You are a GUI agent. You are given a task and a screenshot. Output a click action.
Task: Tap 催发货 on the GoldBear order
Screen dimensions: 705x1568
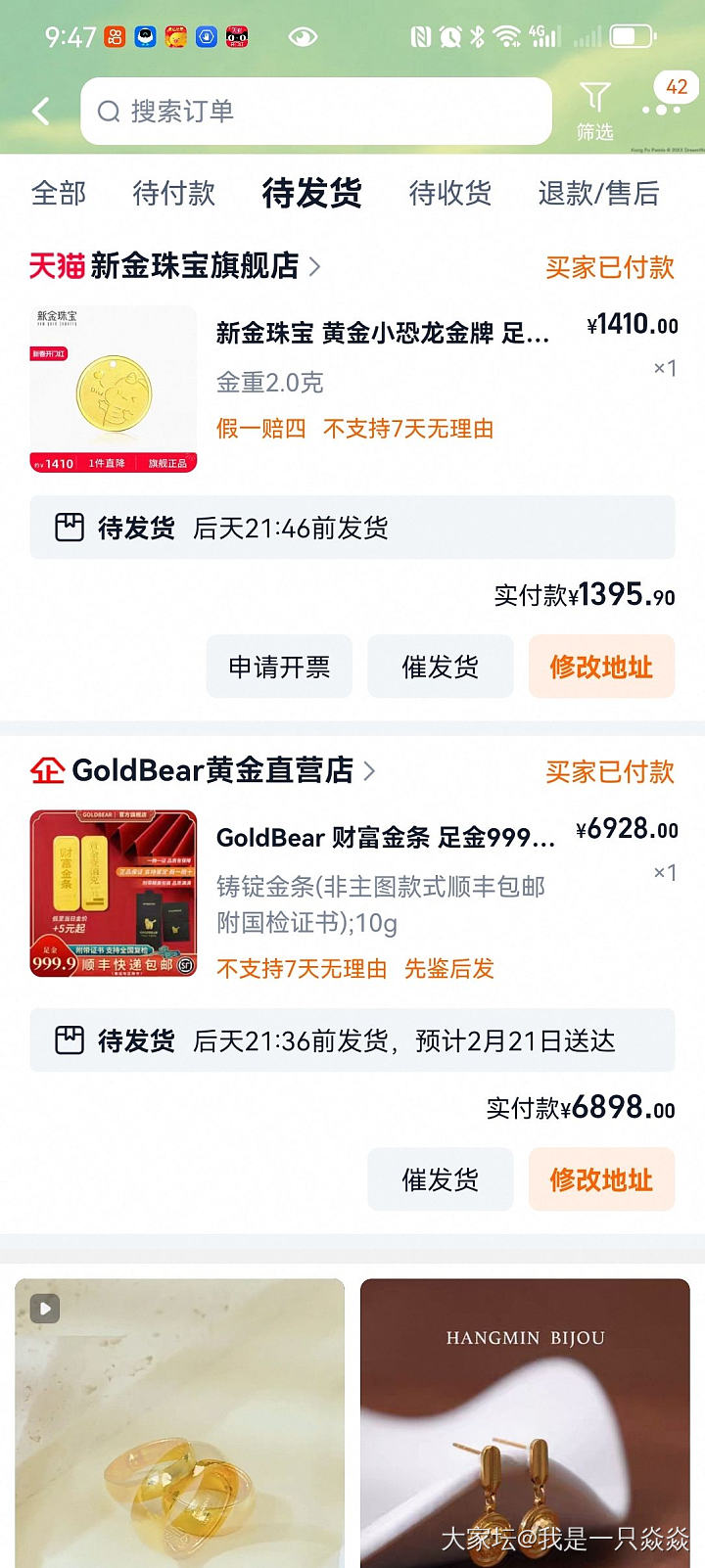click(440, 1179)
